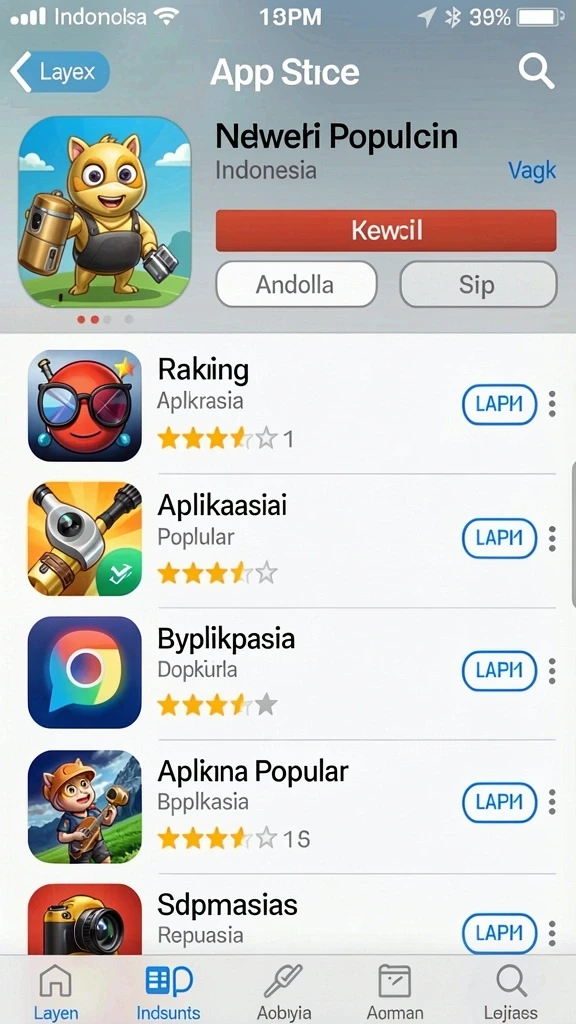
Task: Select the Andolla button
Action: 296,284
